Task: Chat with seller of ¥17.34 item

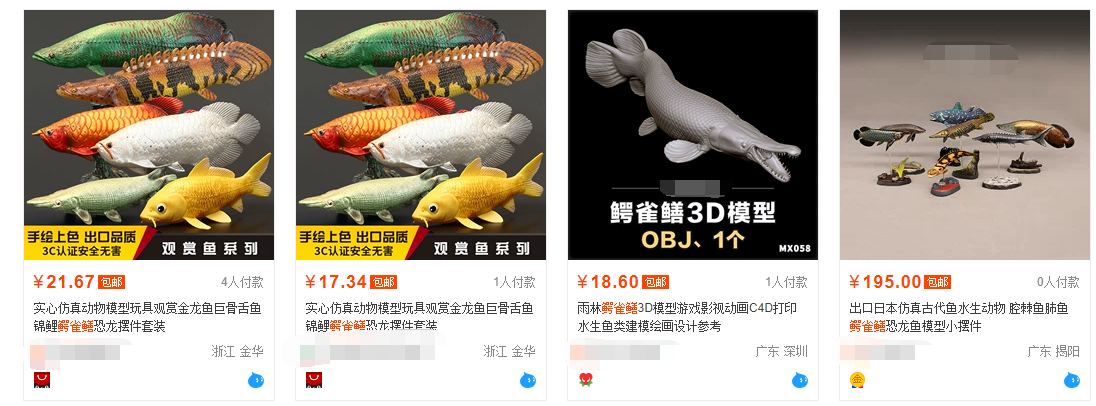Action: pos(528,380)
